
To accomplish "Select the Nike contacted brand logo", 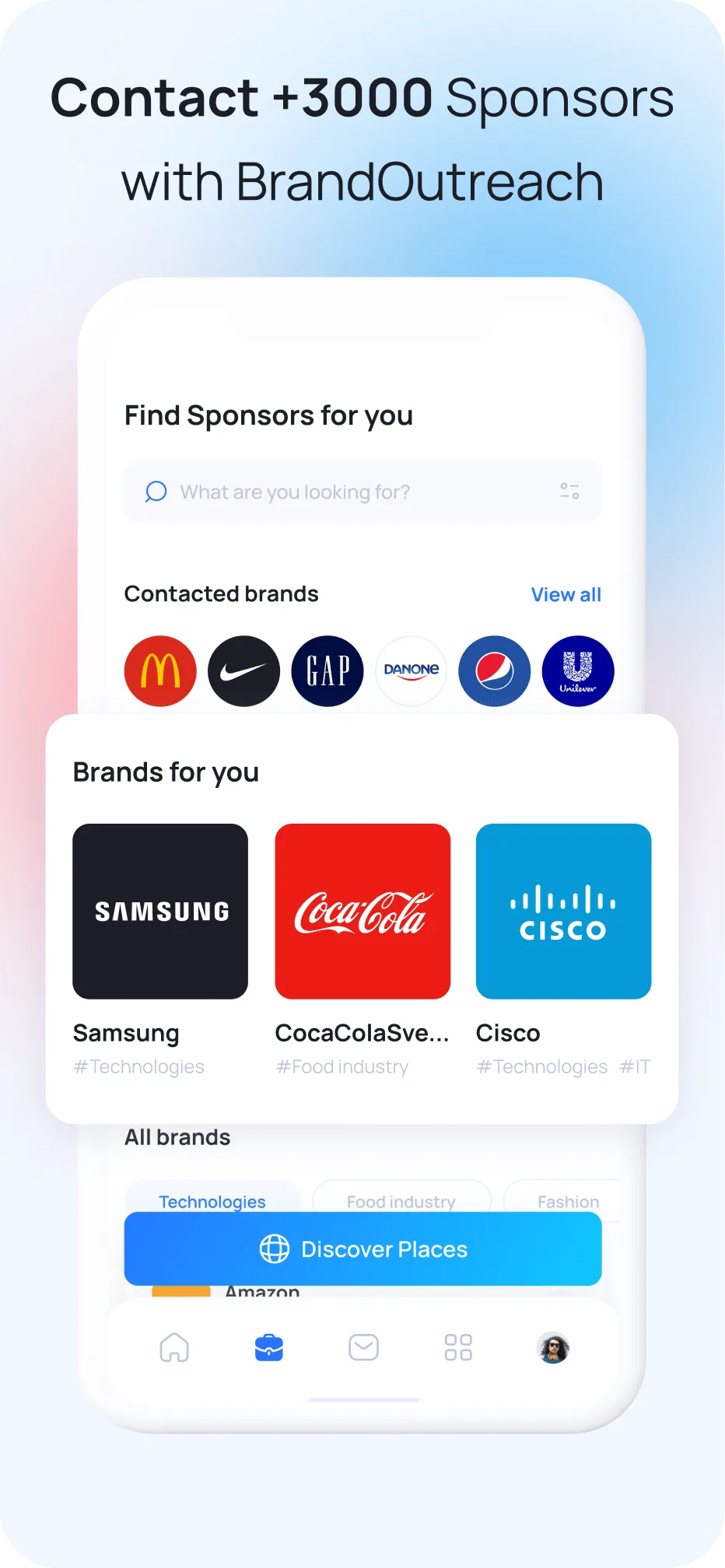I will click(243, 670).
